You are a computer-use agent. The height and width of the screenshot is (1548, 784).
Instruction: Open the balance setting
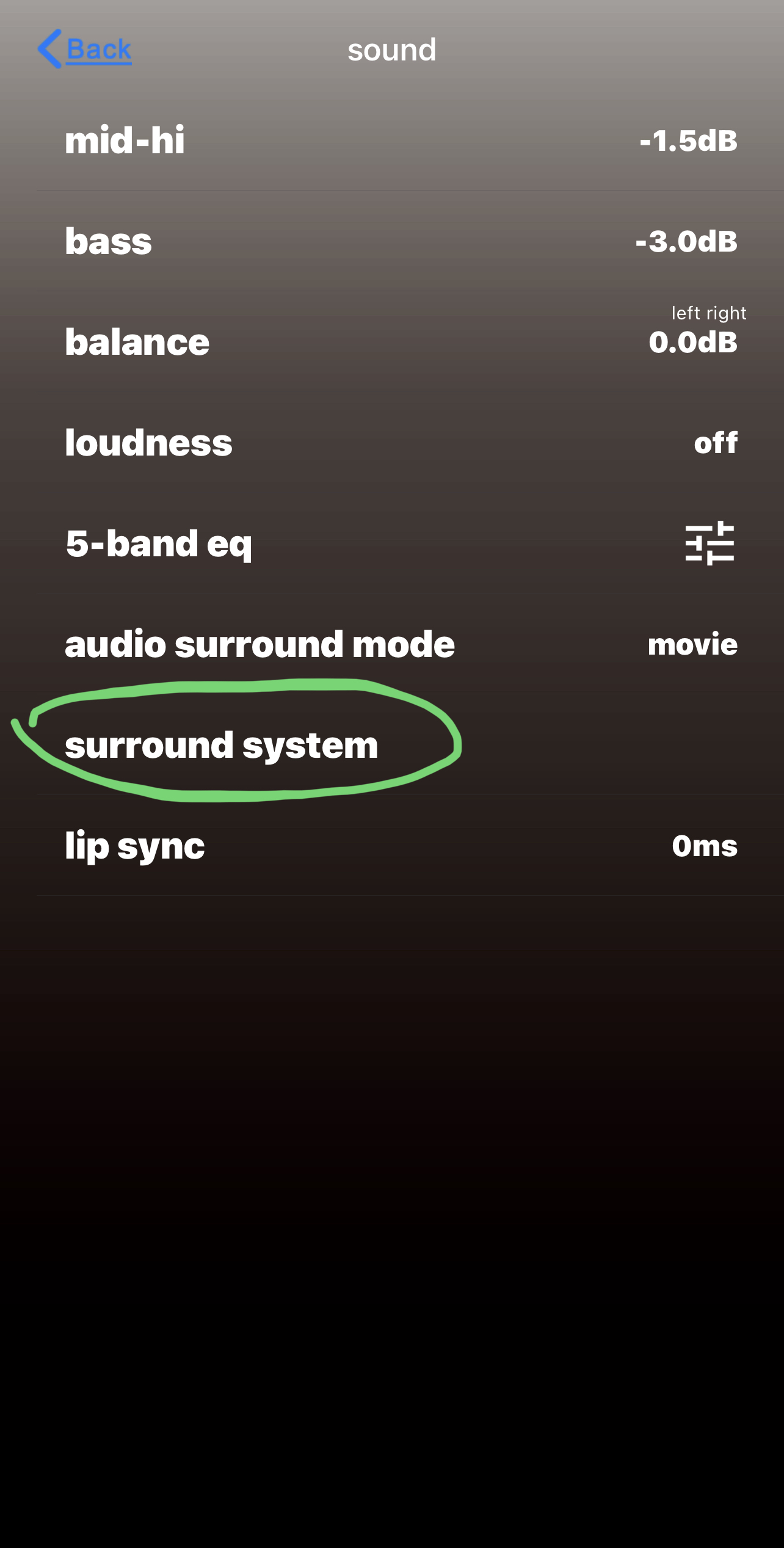(391, 342)
